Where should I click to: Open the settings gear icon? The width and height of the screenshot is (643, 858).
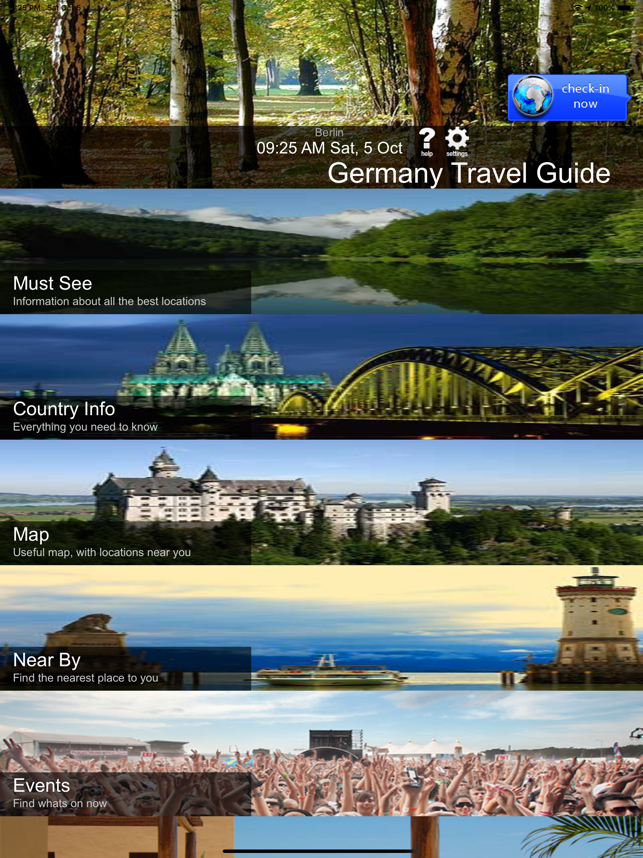coord(457,141)
